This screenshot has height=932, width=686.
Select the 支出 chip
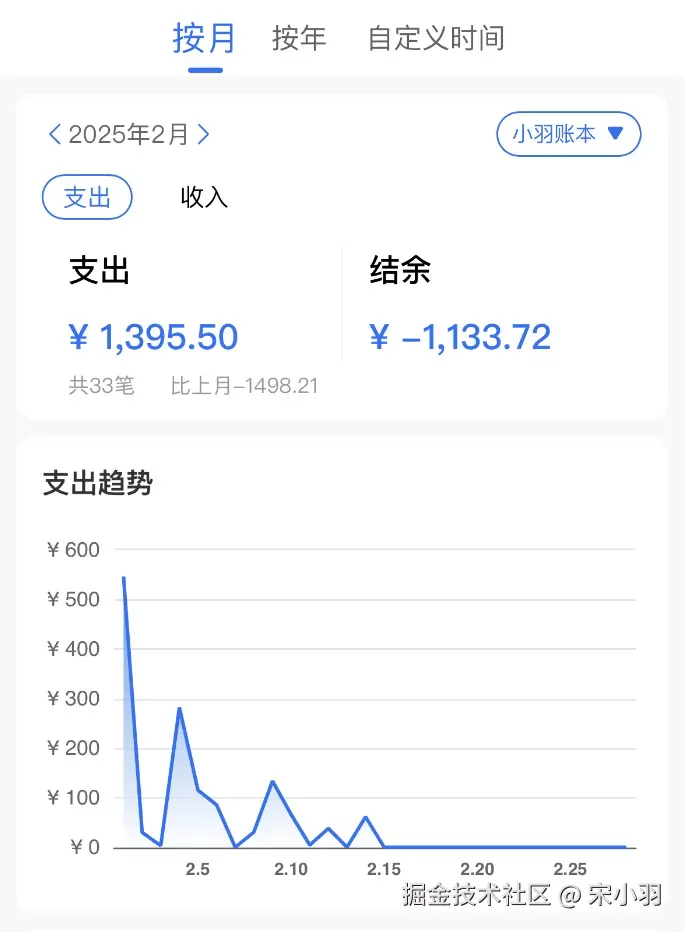click(87, 197)
